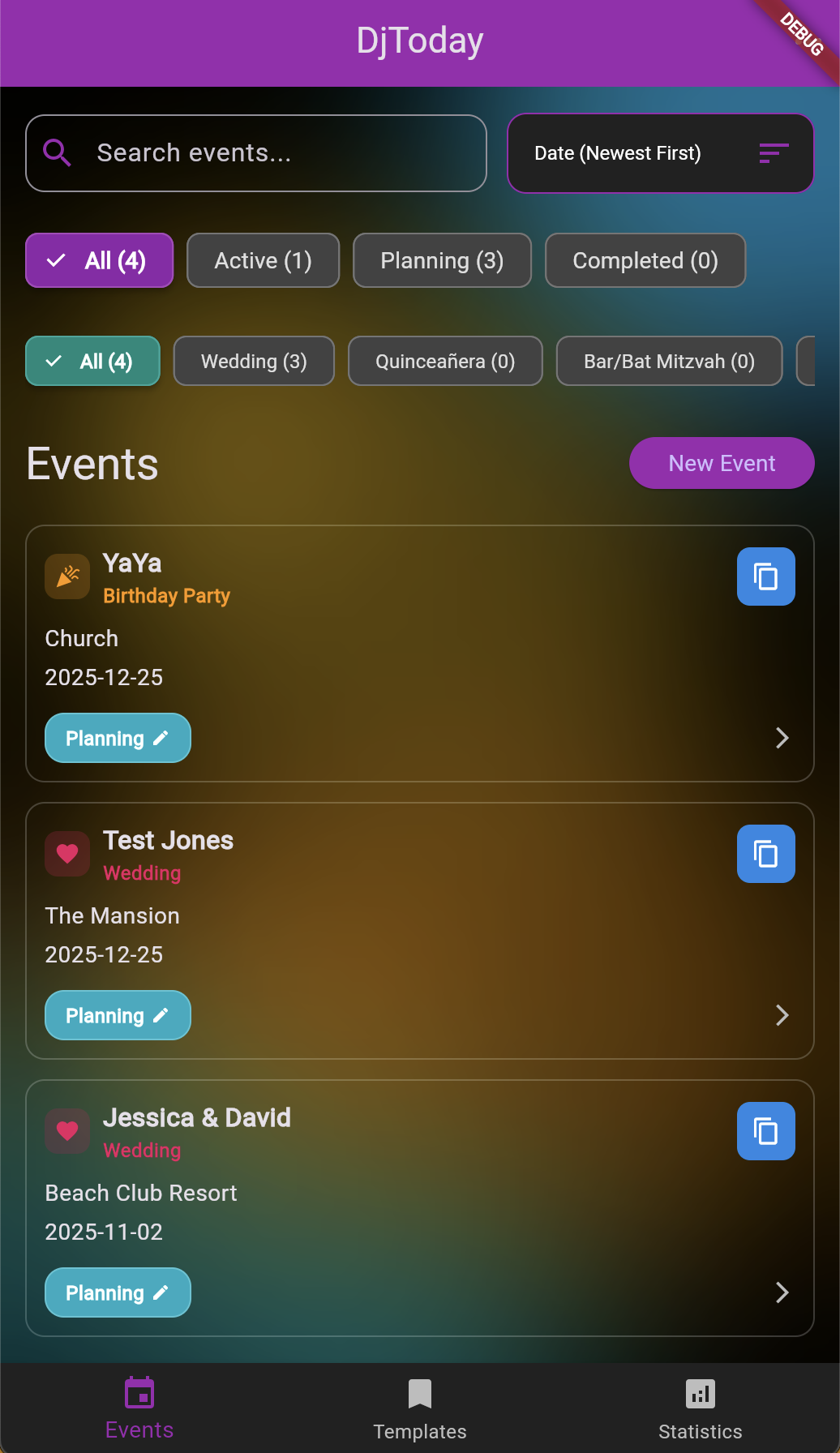Change Planning status for Test Jones
840x1453 pixels.
[x=118, y=1015]
